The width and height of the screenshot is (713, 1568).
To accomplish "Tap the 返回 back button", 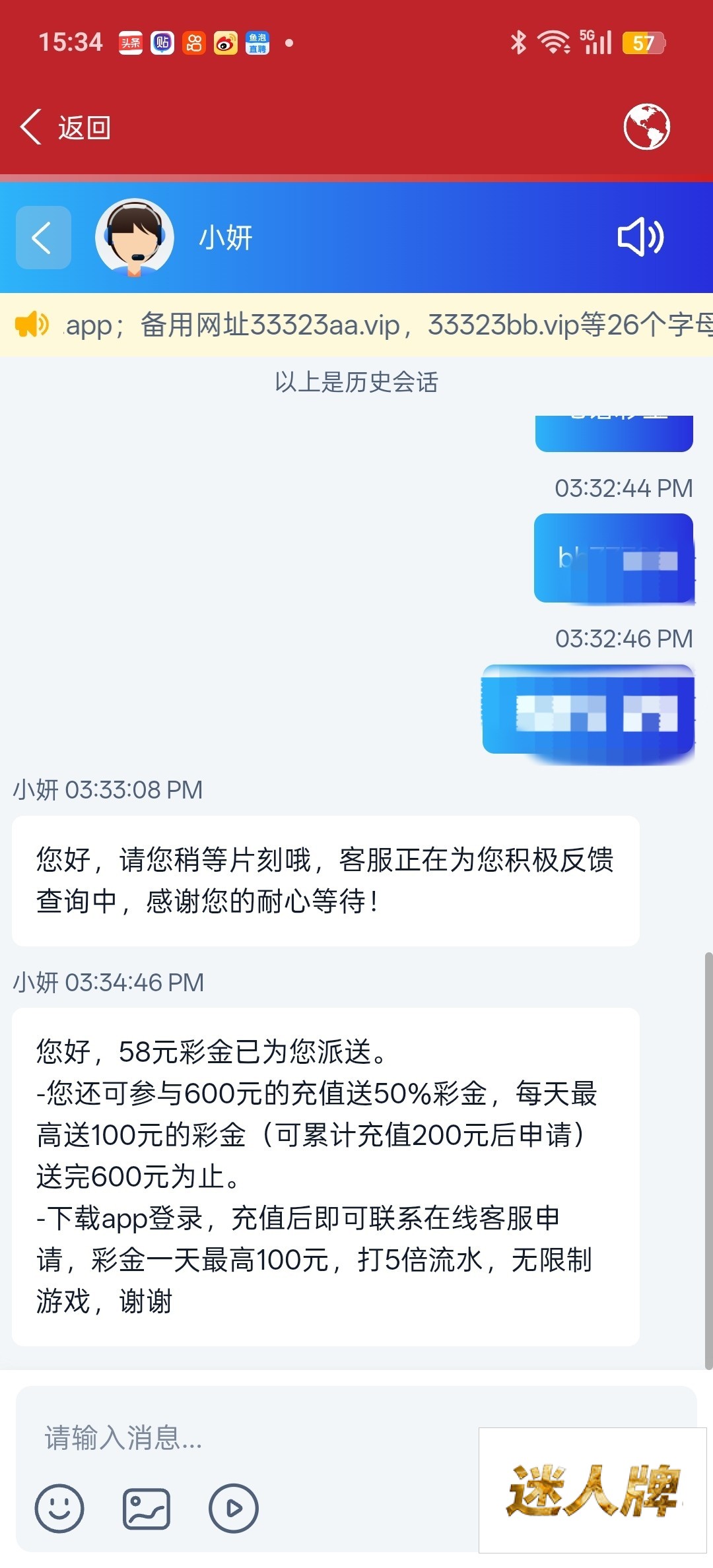I will pos(65,127).
